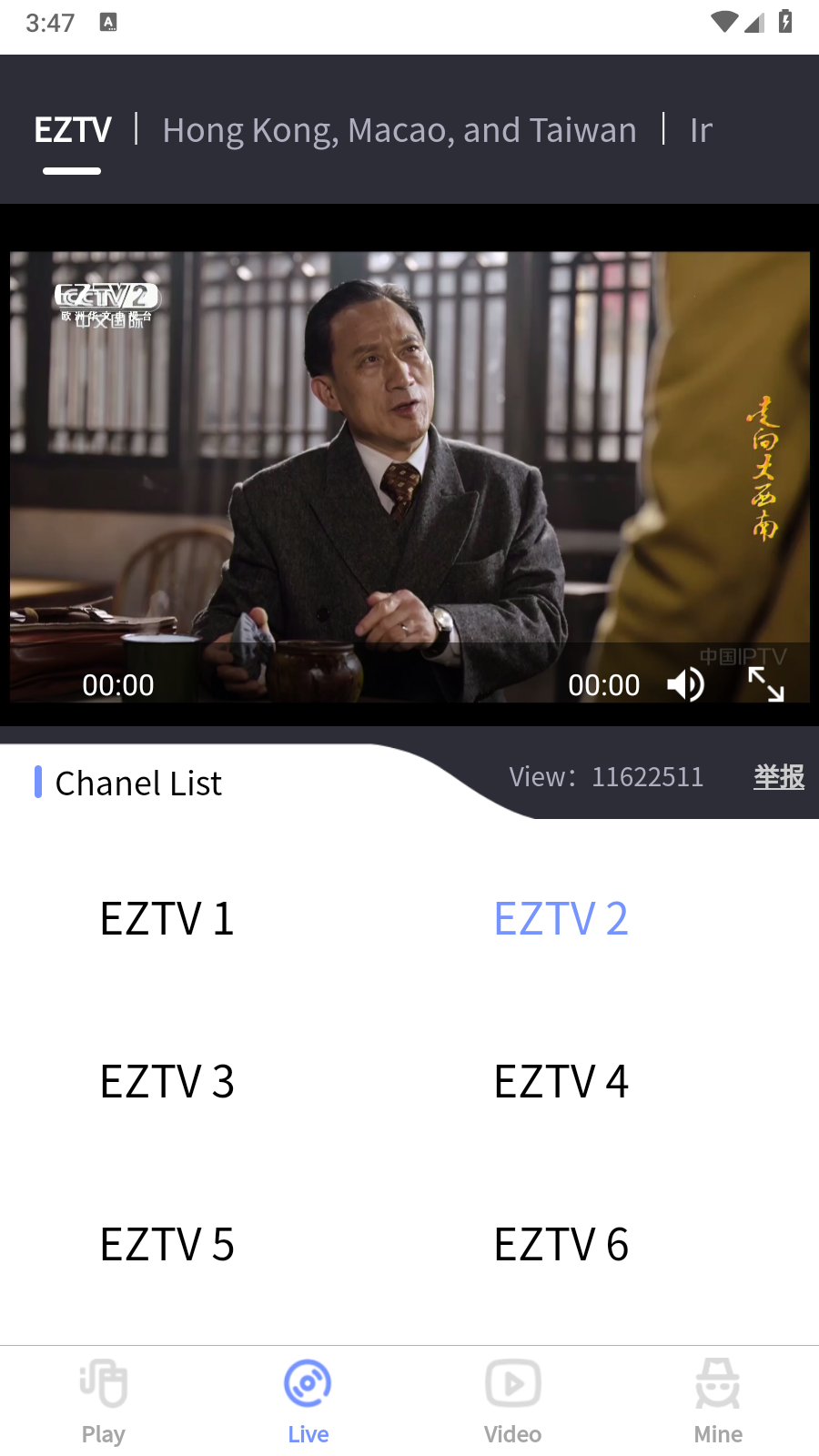Watch channel EZTV 4
The height and width of the screenshot is (1456, 819).
tap(561, 1081)
